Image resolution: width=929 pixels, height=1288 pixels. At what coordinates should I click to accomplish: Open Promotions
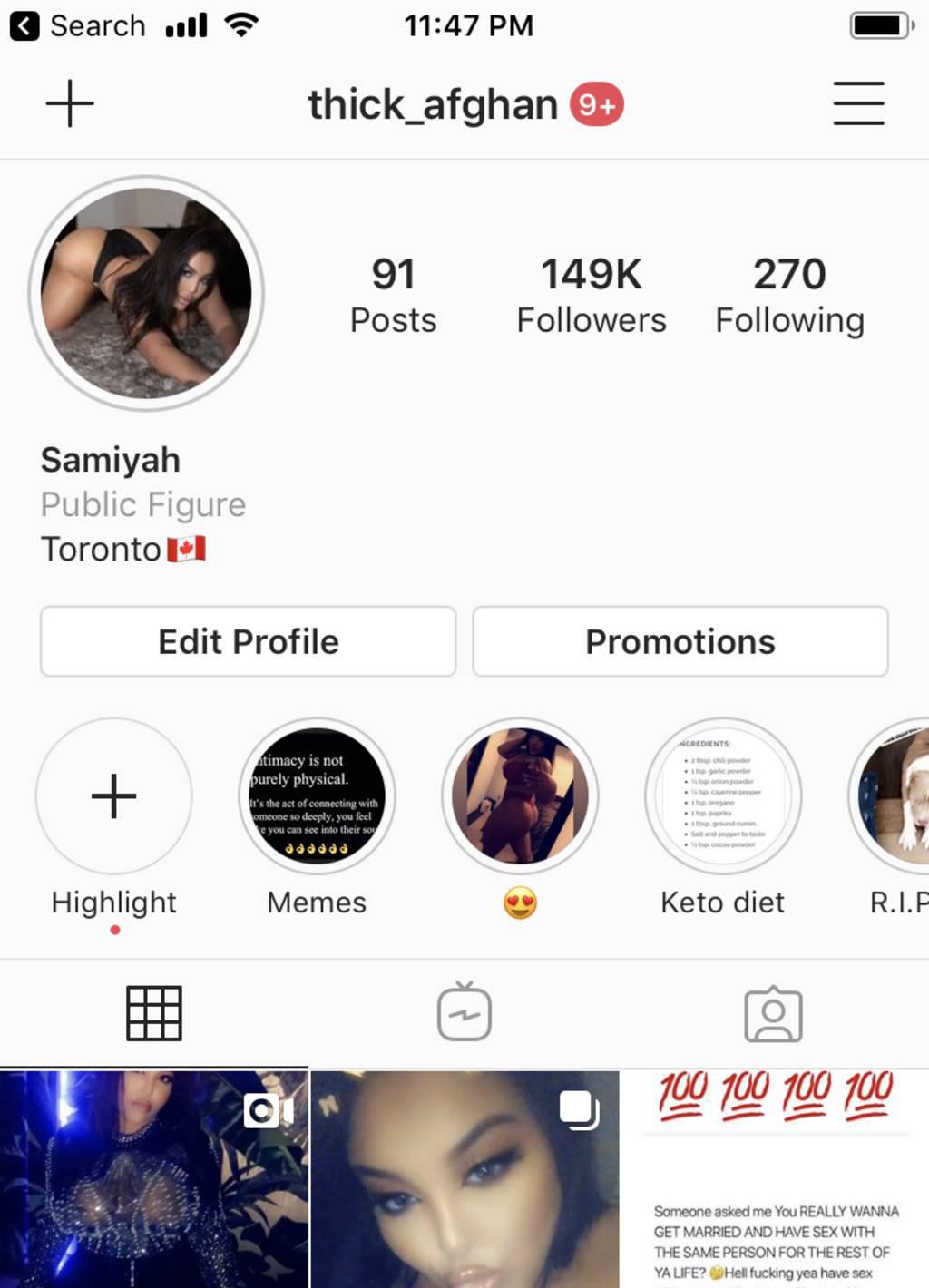680,641
